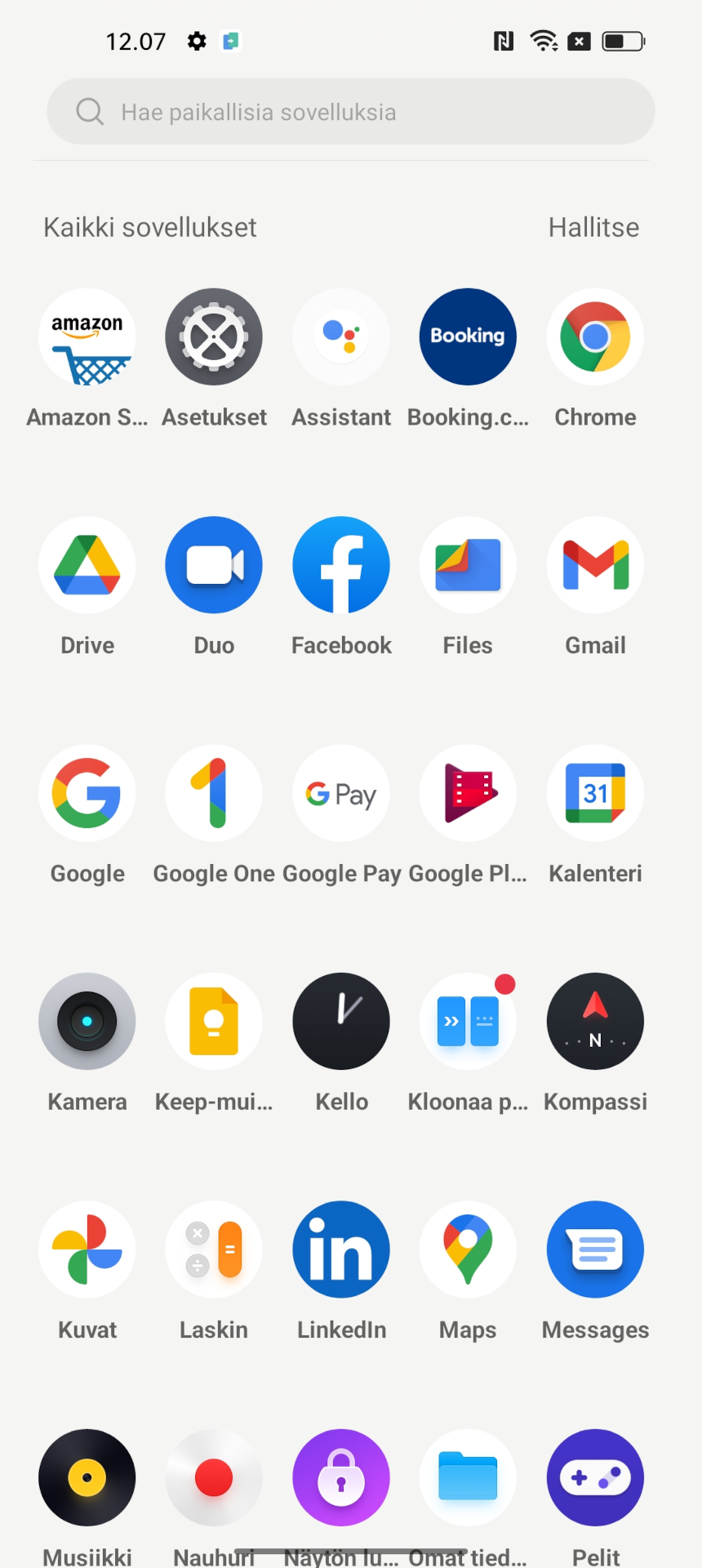Open Google Maps
The width and height of the screenshot is (702, 1568).
click(x=468, y=1249)
